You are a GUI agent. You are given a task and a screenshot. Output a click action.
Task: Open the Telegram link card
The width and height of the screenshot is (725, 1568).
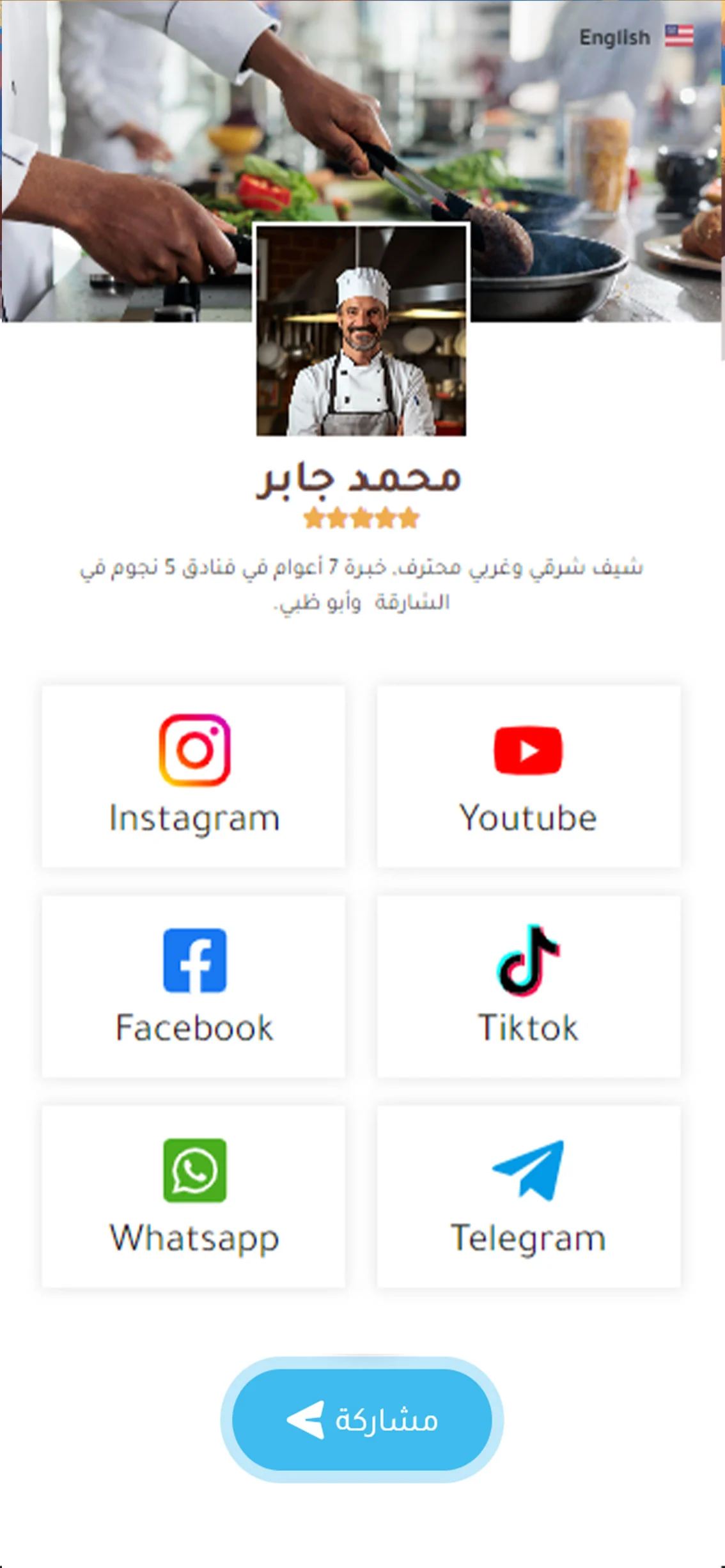(x=528, y=1196)
